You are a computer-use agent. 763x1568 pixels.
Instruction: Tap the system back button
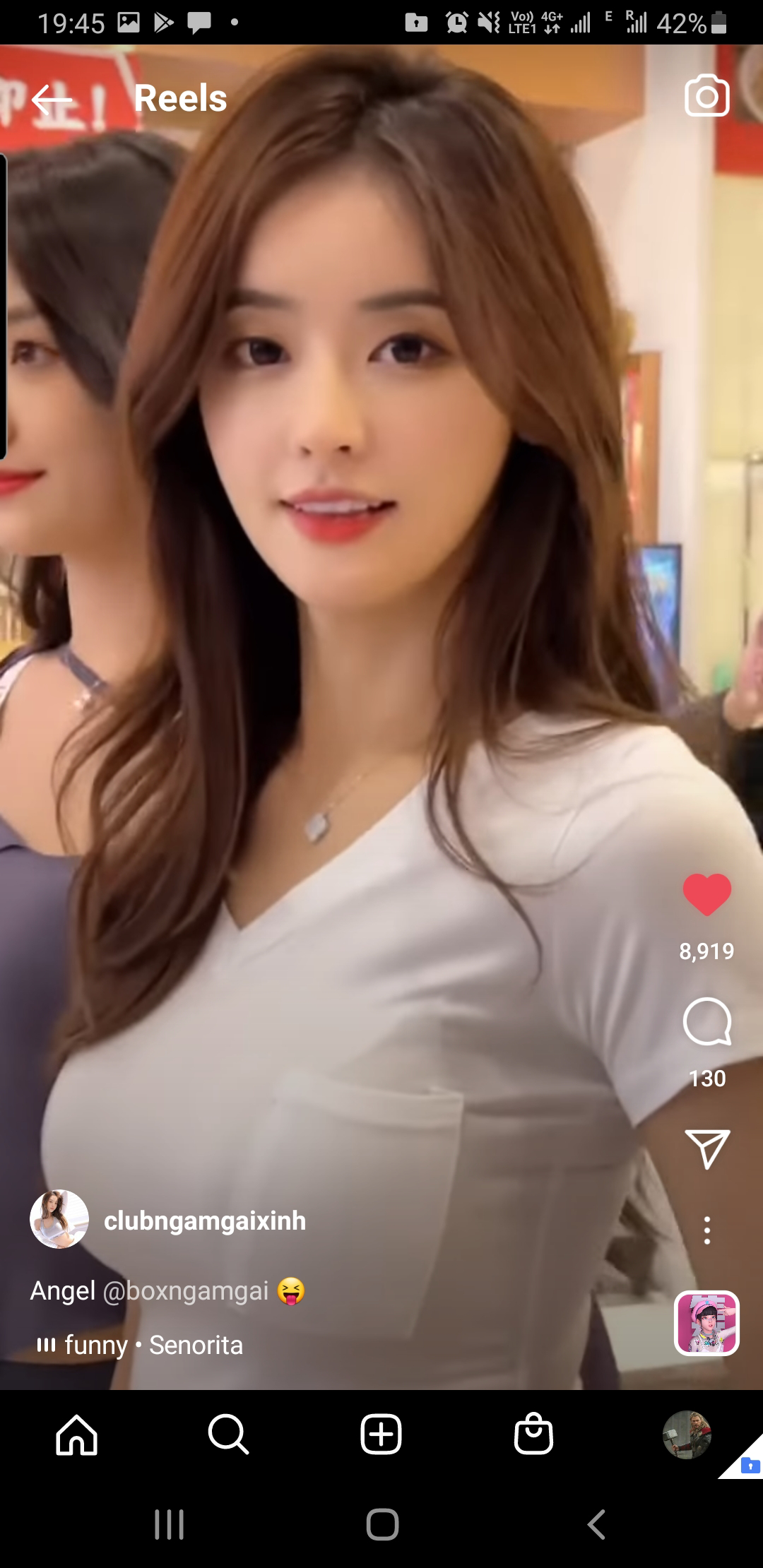597,1524
